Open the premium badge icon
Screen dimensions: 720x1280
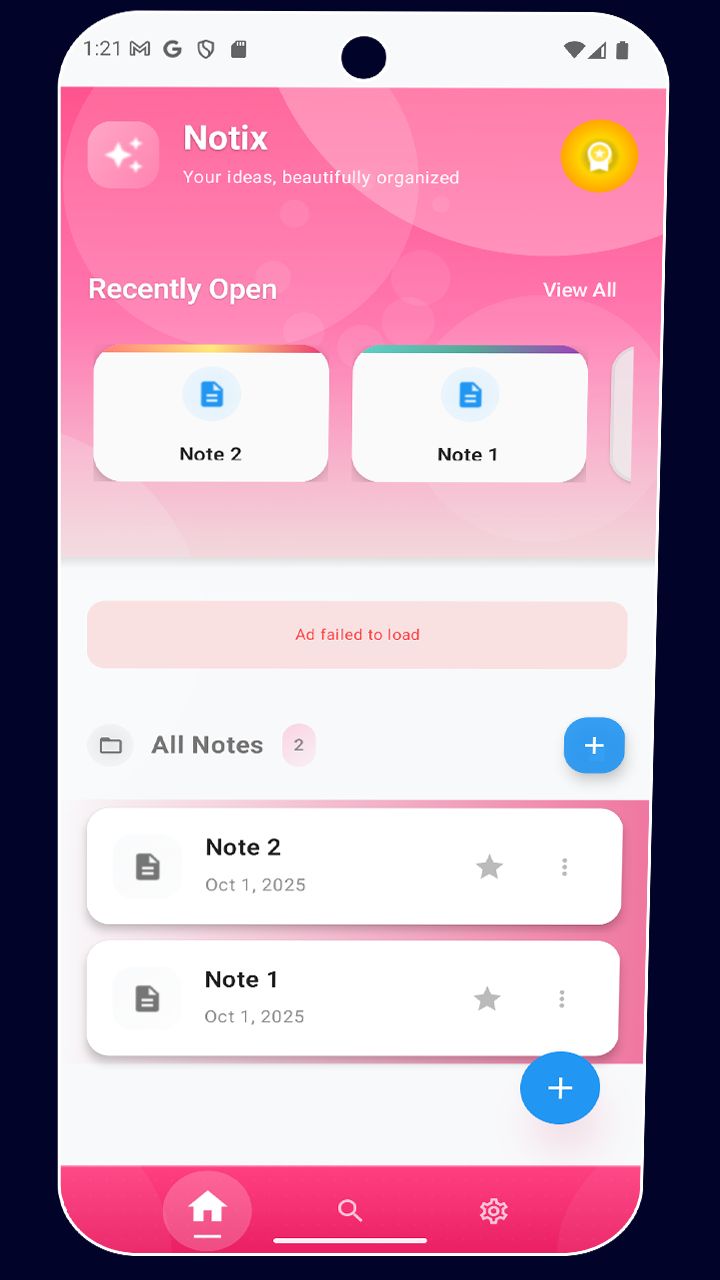598,156
